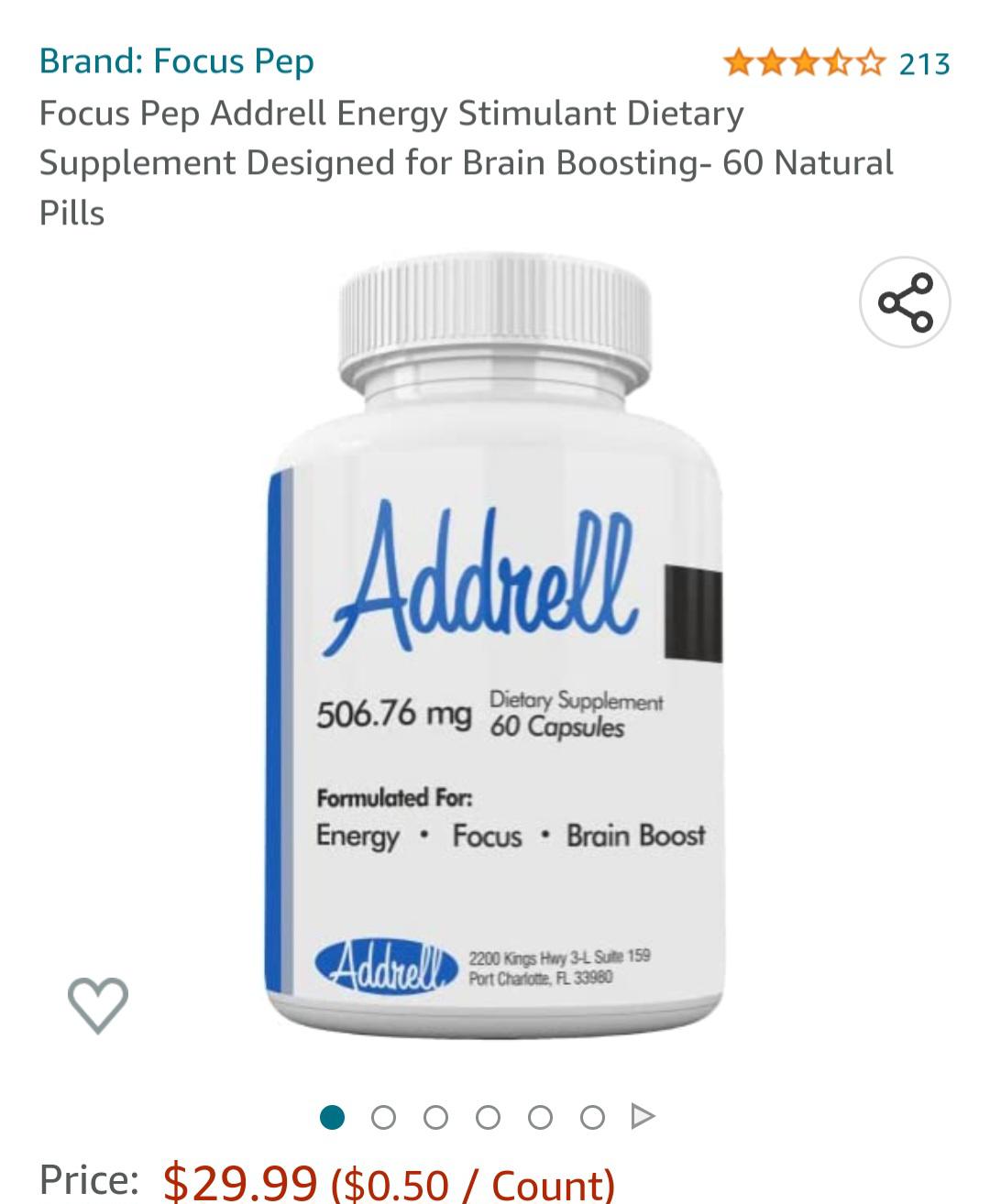
Task: Jump to the second product image dot
Action: [384, 1117]
